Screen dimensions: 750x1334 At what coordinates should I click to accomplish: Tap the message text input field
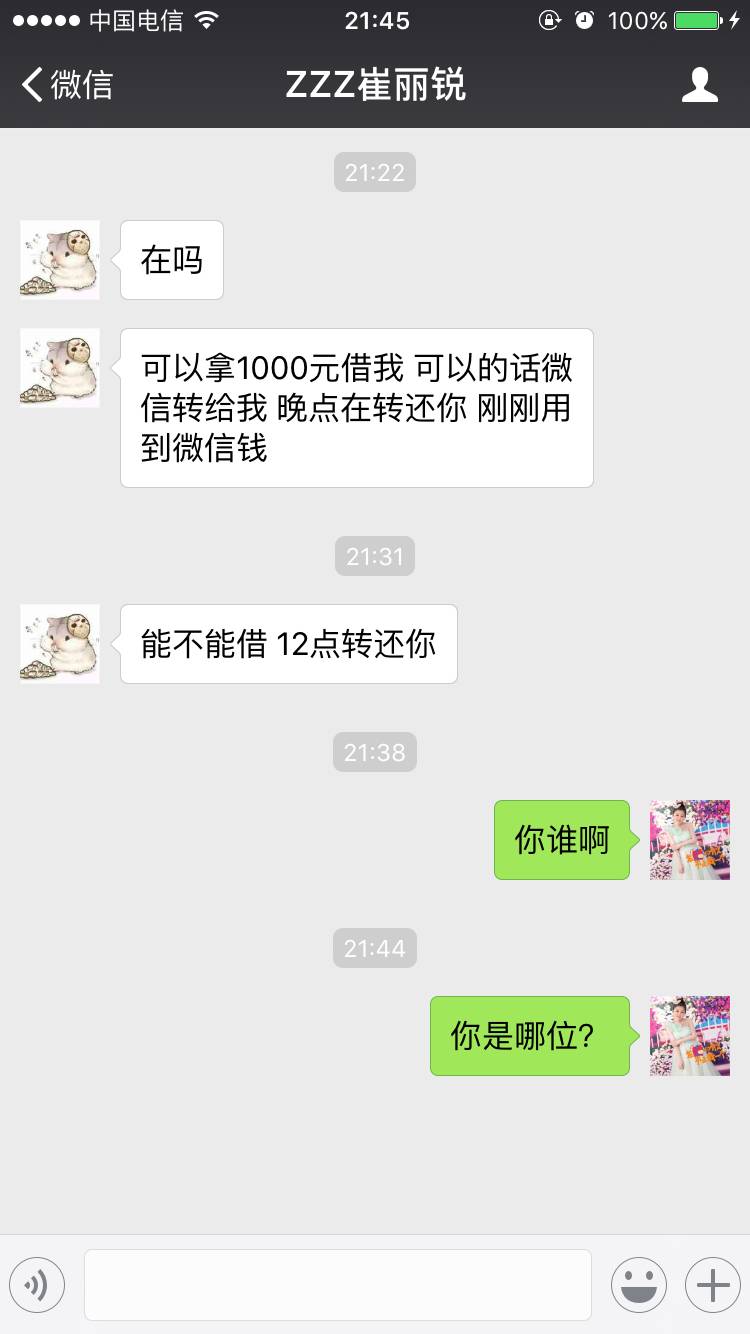click(337, 1285)
